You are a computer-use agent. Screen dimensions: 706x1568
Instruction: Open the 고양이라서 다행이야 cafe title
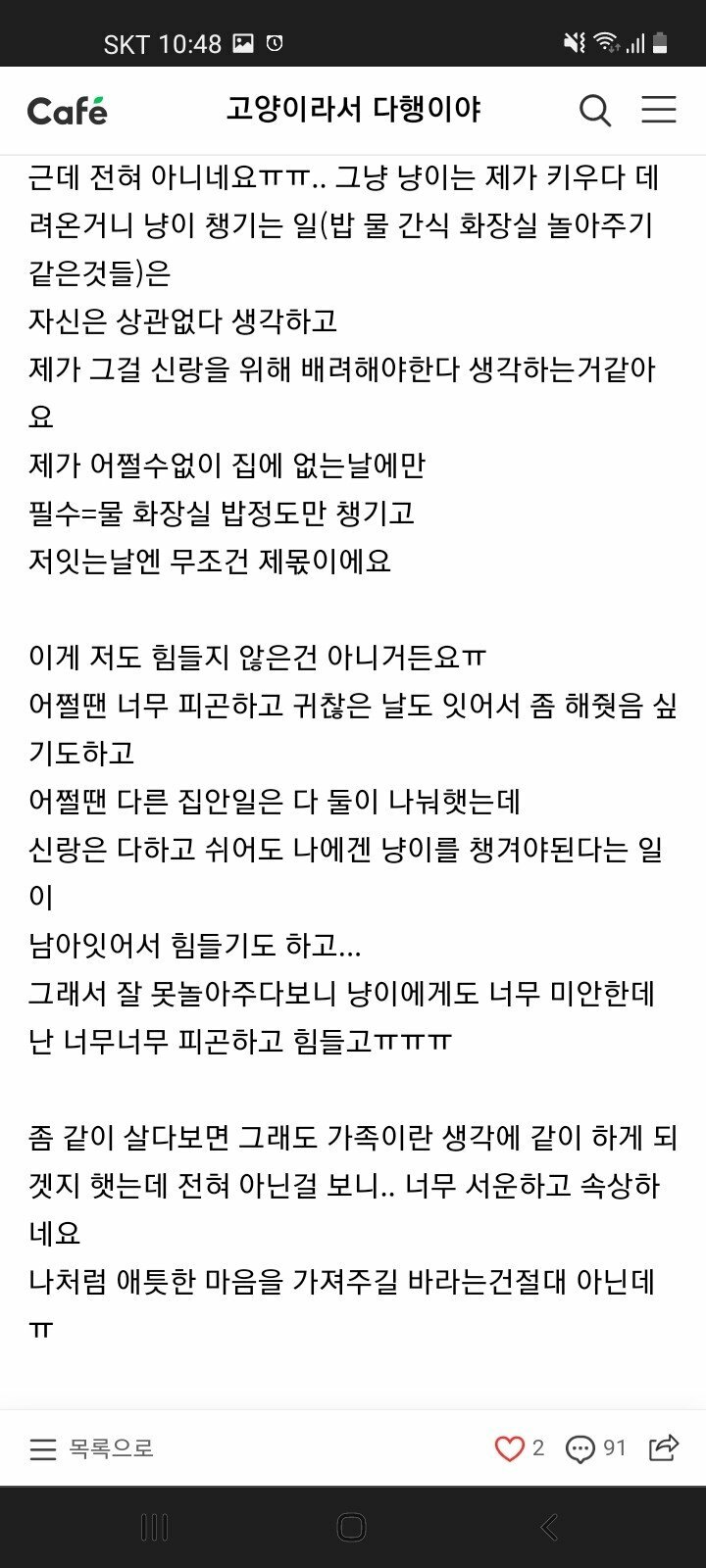pyautogui.click(x=353, y=109)
